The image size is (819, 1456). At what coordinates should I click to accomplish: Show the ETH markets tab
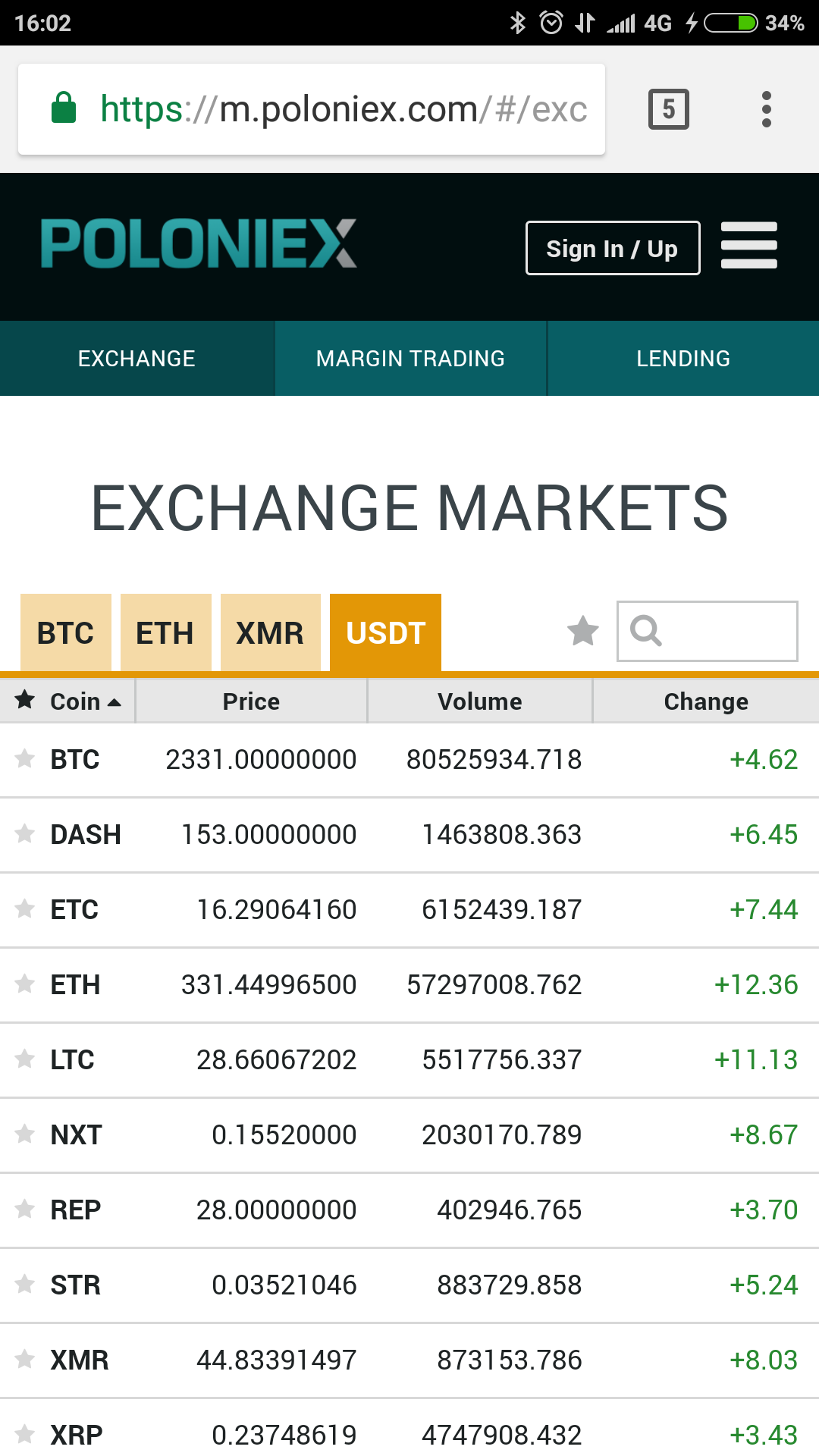[x=165, y=632]
